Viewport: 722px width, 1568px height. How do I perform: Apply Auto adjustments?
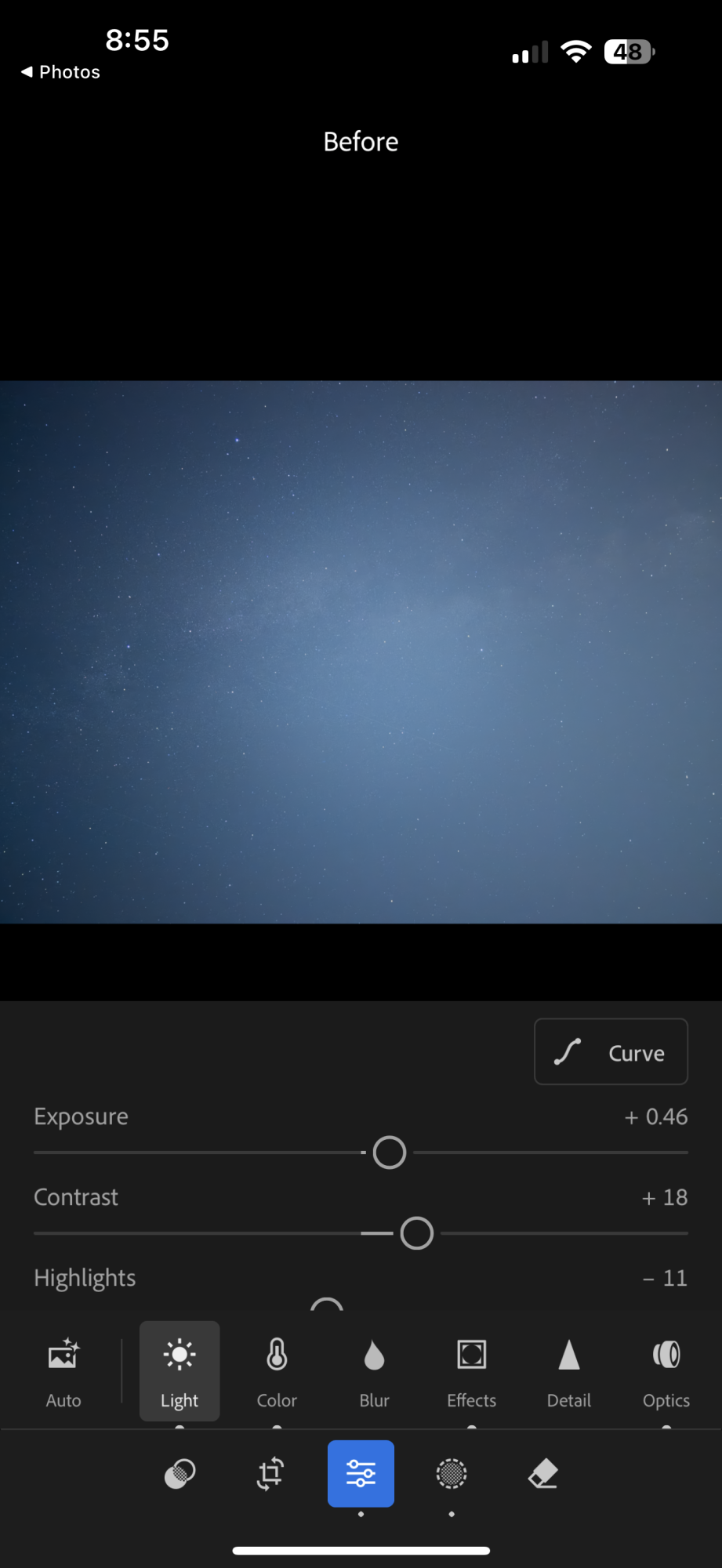click(x=63, y=1372)
